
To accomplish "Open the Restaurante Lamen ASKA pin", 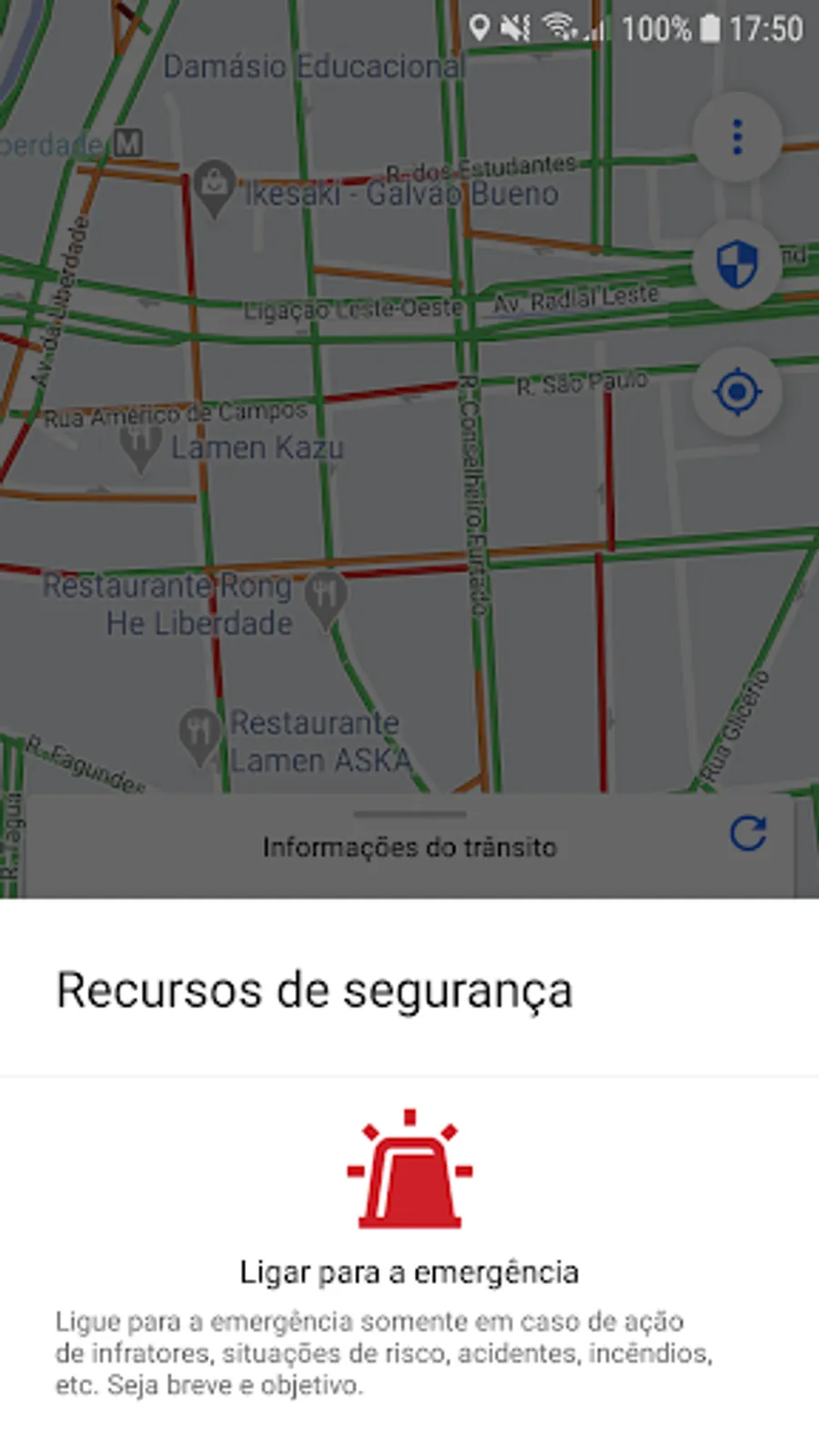I will tap(198, 733).
